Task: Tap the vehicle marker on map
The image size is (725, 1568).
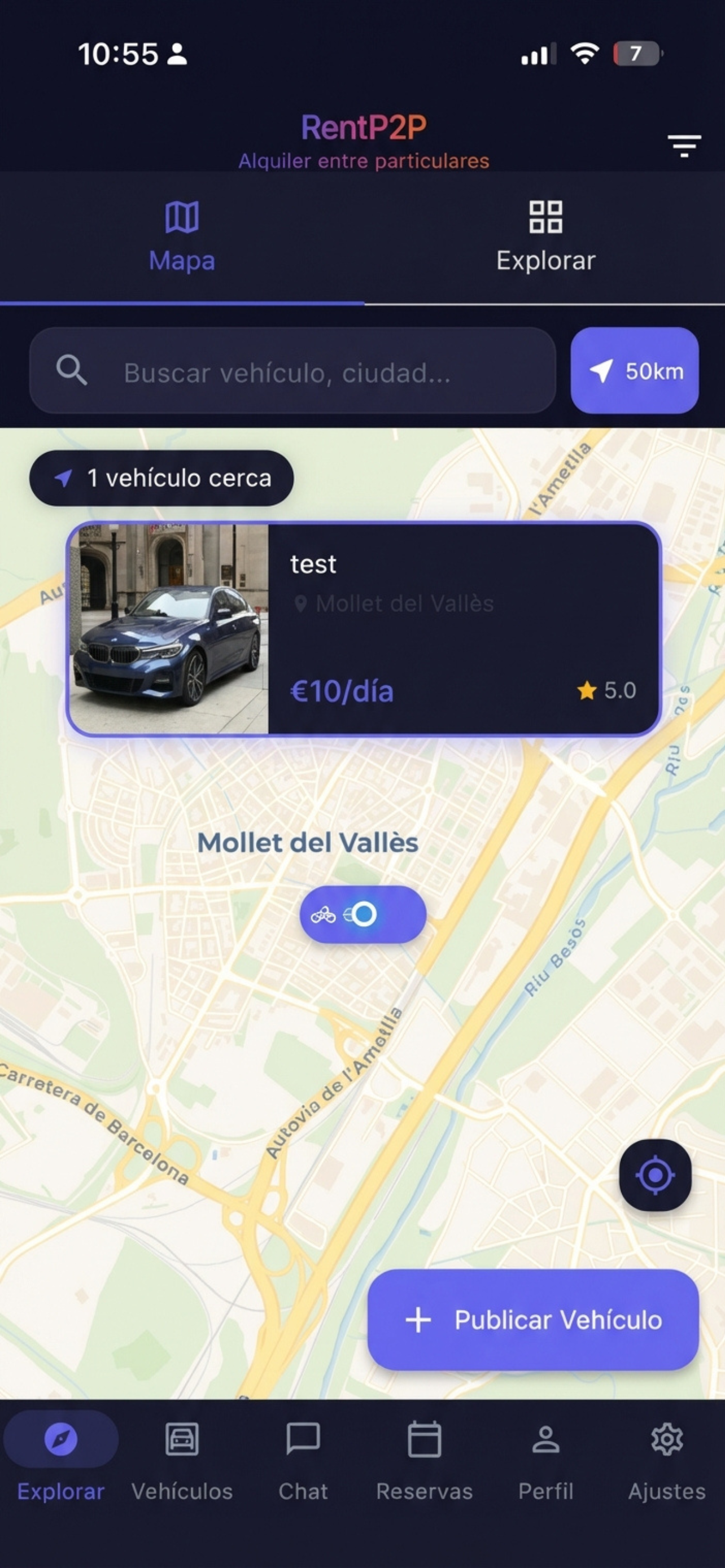Action: (363, 914)
